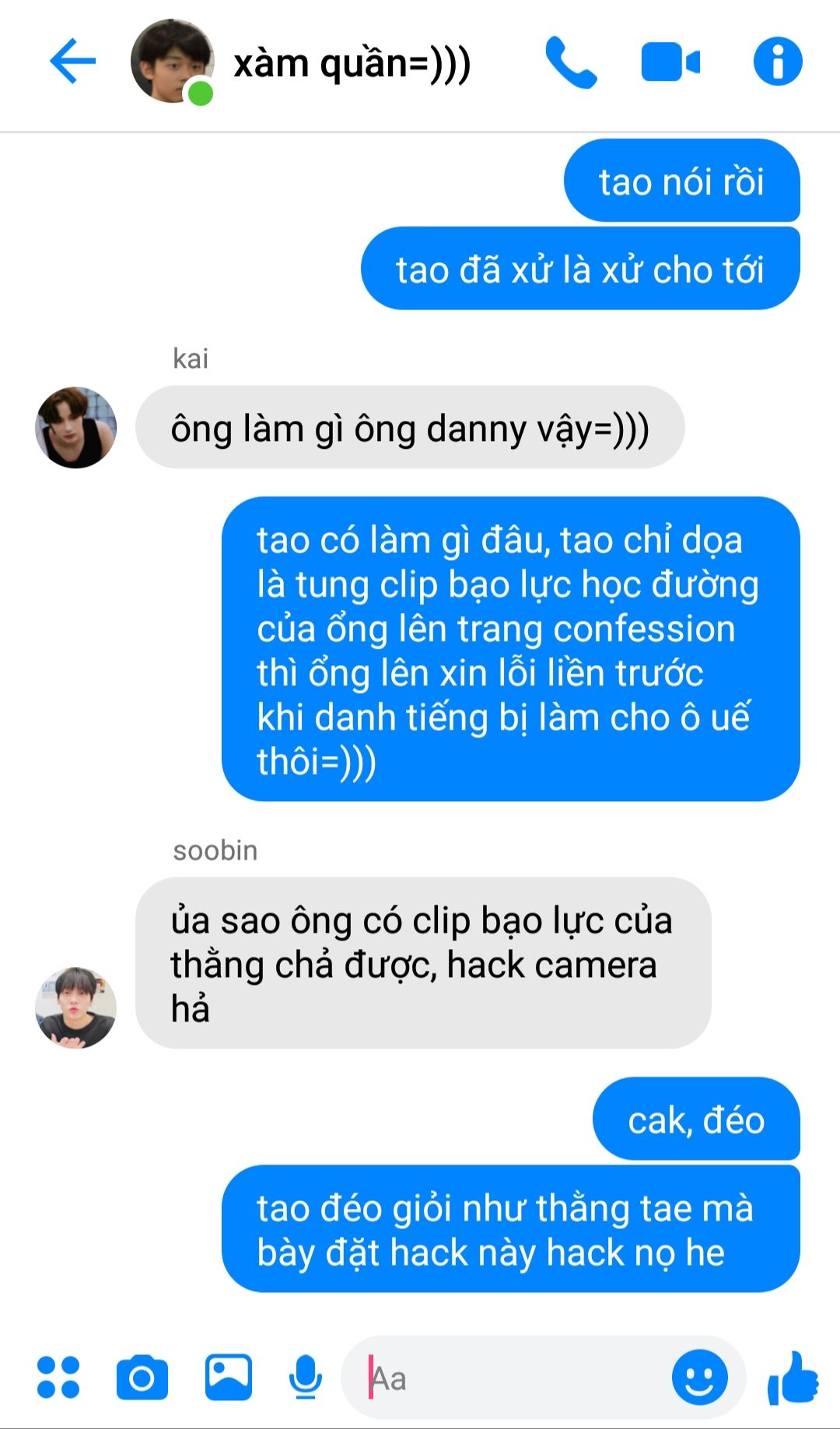This screenshot has height=1429, width=840.
Task: Open the photo gallery picker
Action: (x=228, y=1377)
